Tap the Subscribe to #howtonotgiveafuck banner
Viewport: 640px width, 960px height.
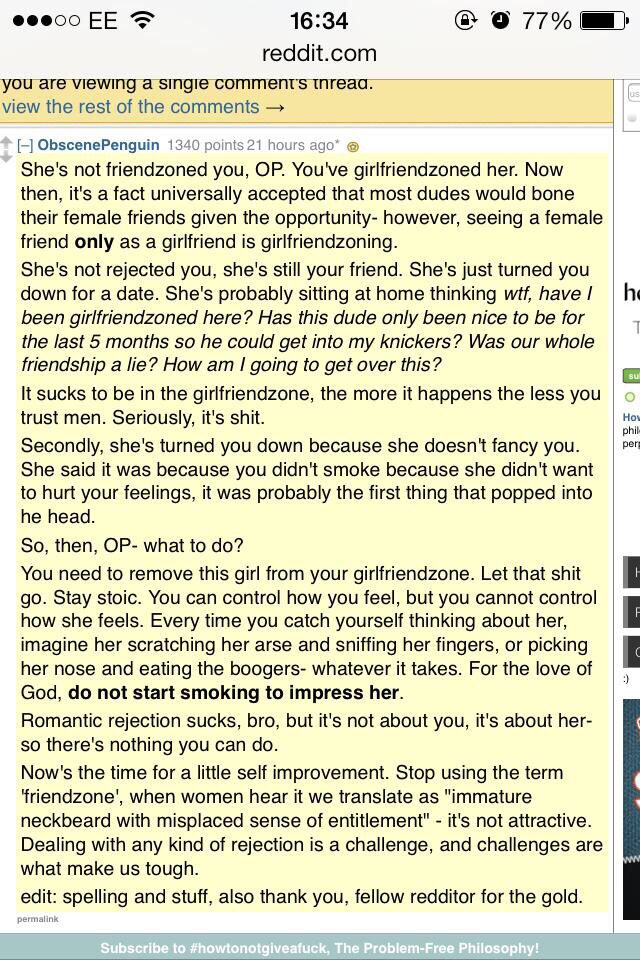point(319,948)
